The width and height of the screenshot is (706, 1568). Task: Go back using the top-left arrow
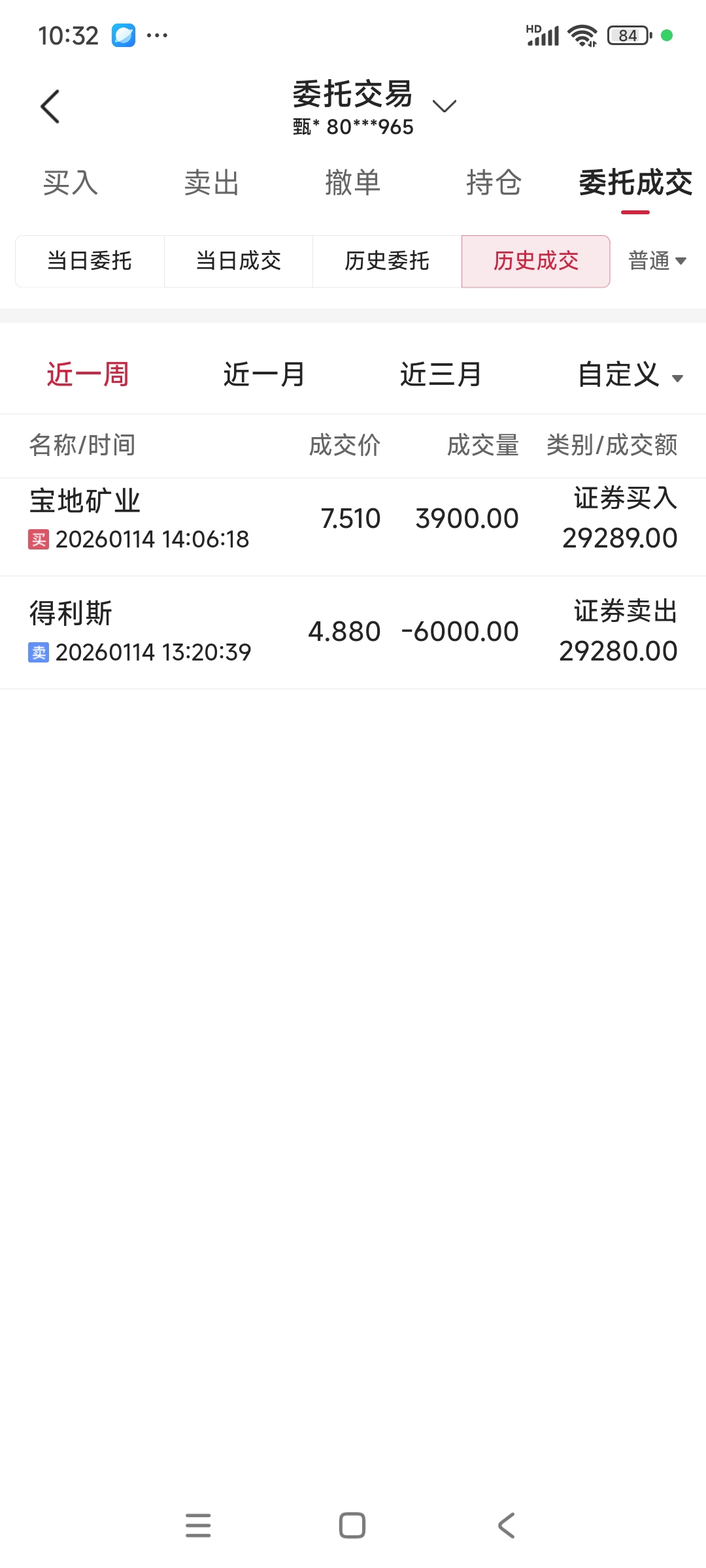click(x=50, y=106)
